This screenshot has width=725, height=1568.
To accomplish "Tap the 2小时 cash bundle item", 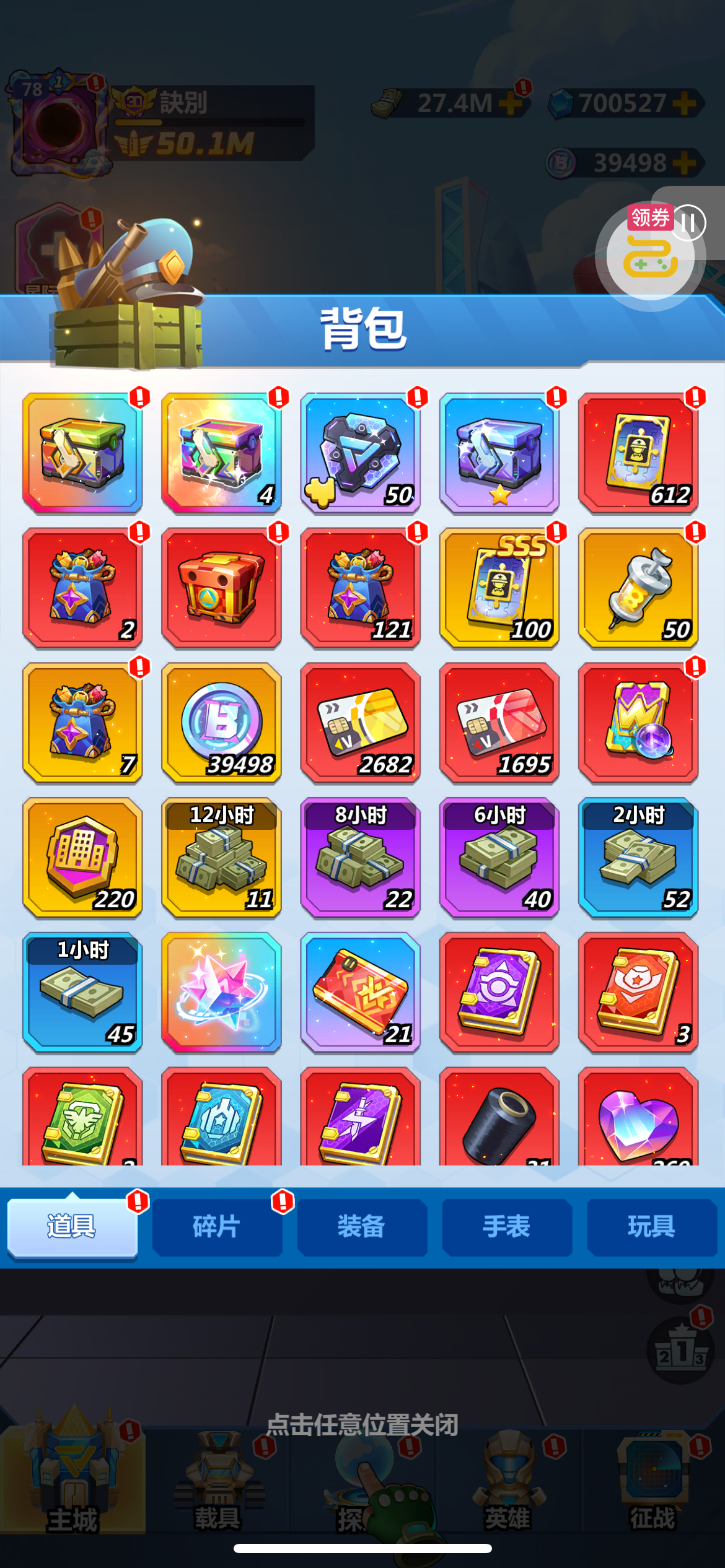I will pyautogui.click(x=638, y=858).
